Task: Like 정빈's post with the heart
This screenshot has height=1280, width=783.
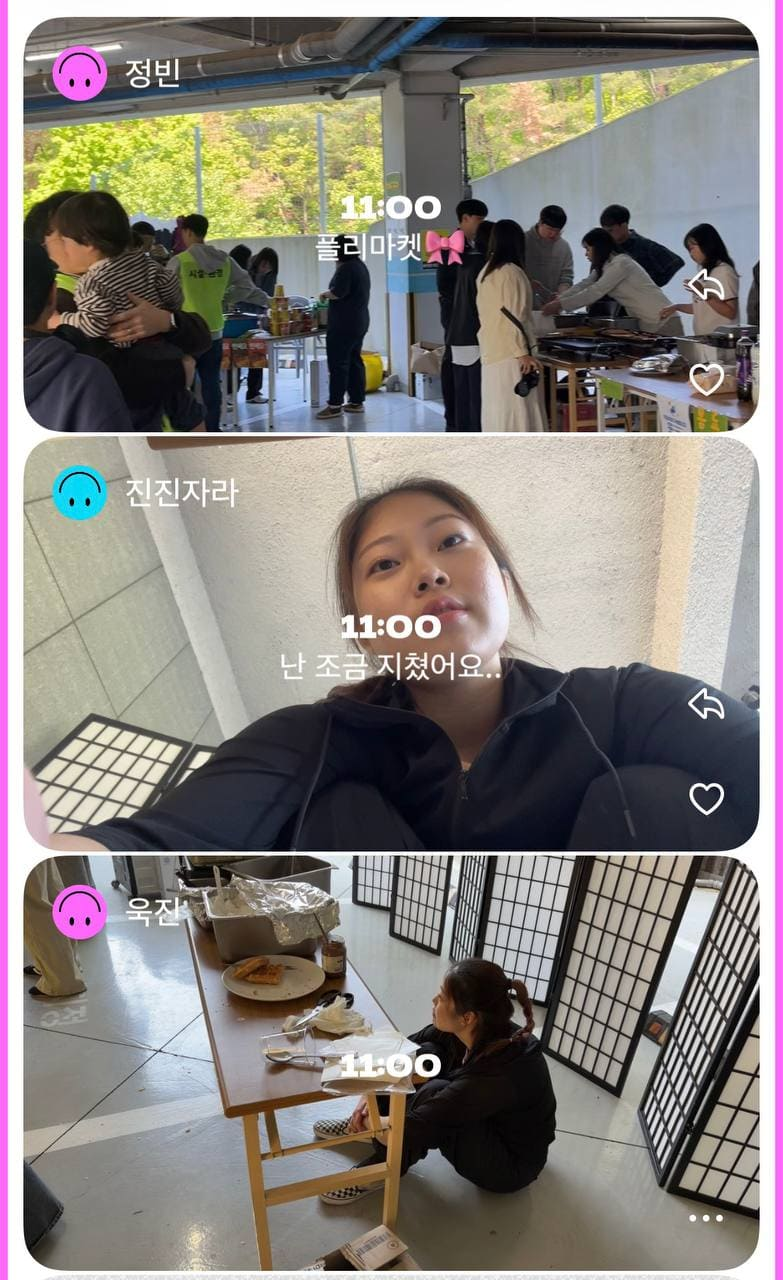Action: (x=706, y=379)
